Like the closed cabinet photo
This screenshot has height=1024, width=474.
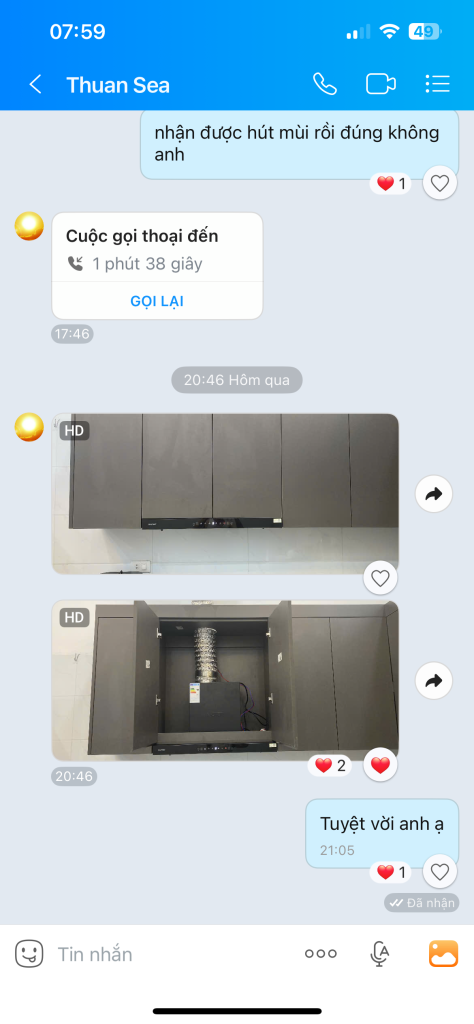click(380, 578)
